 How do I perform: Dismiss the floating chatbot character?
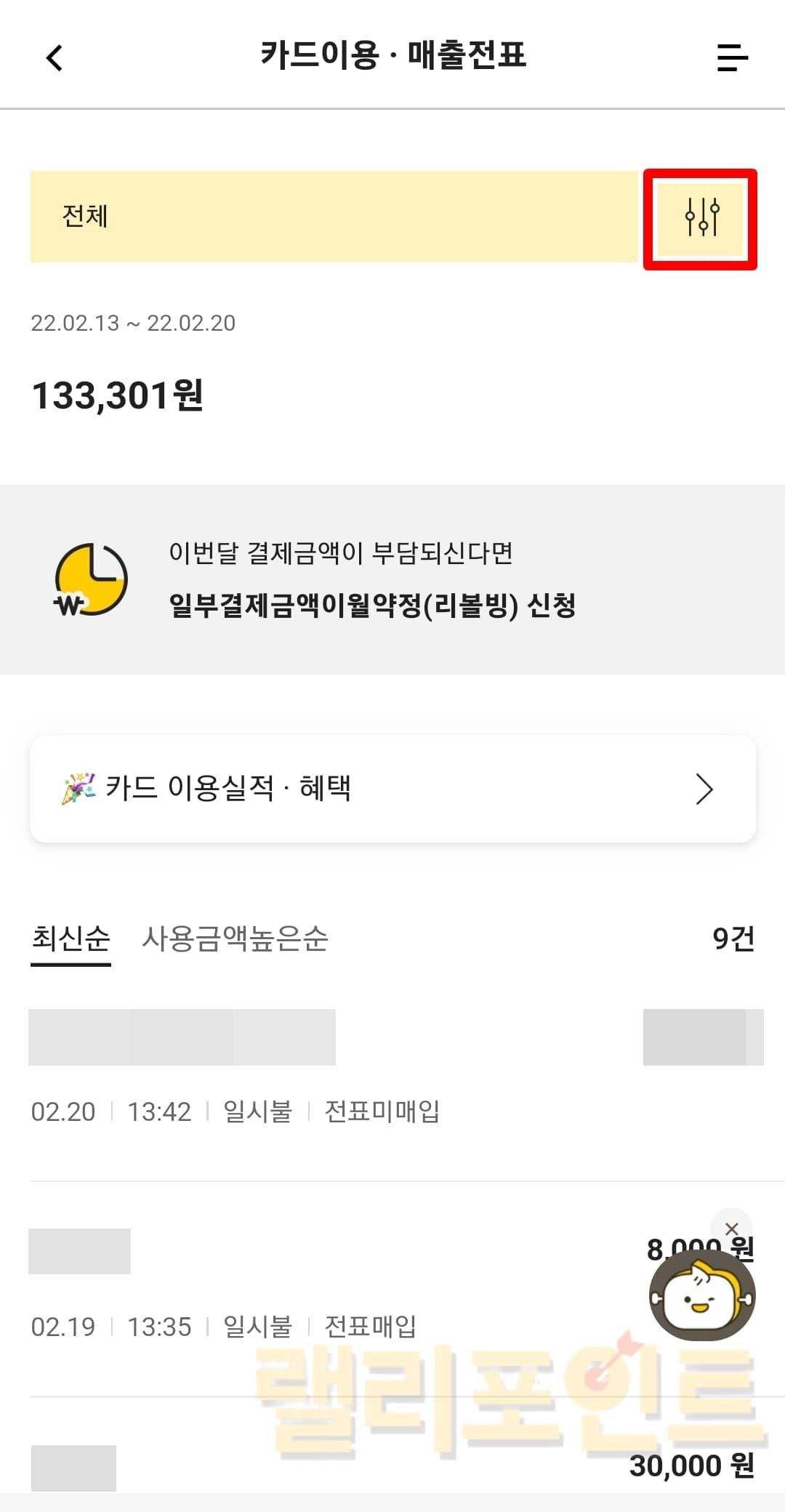pyautogui.click(x=731, y=1228)
